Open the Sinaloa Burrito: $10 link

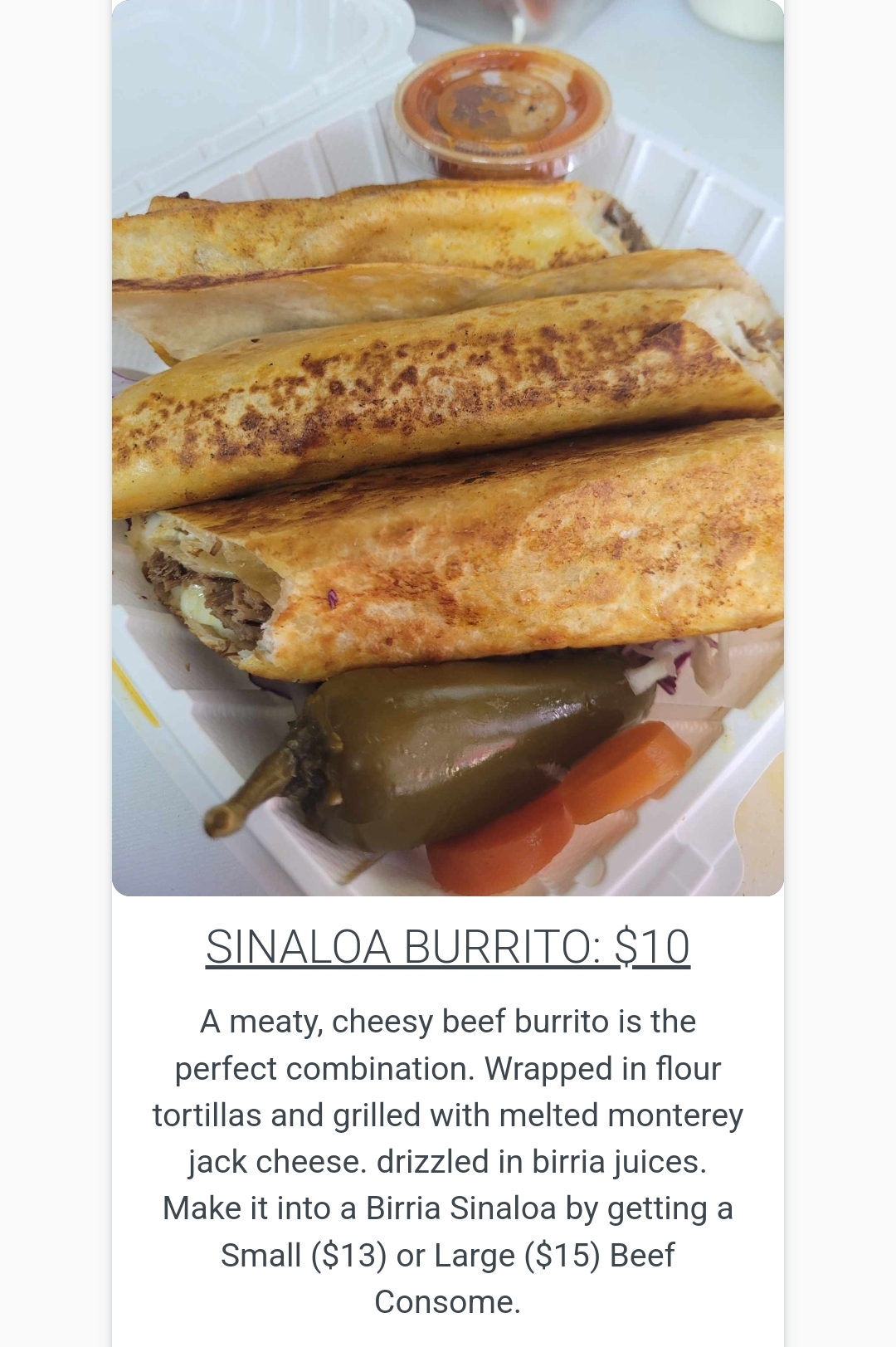click(447, 946)
